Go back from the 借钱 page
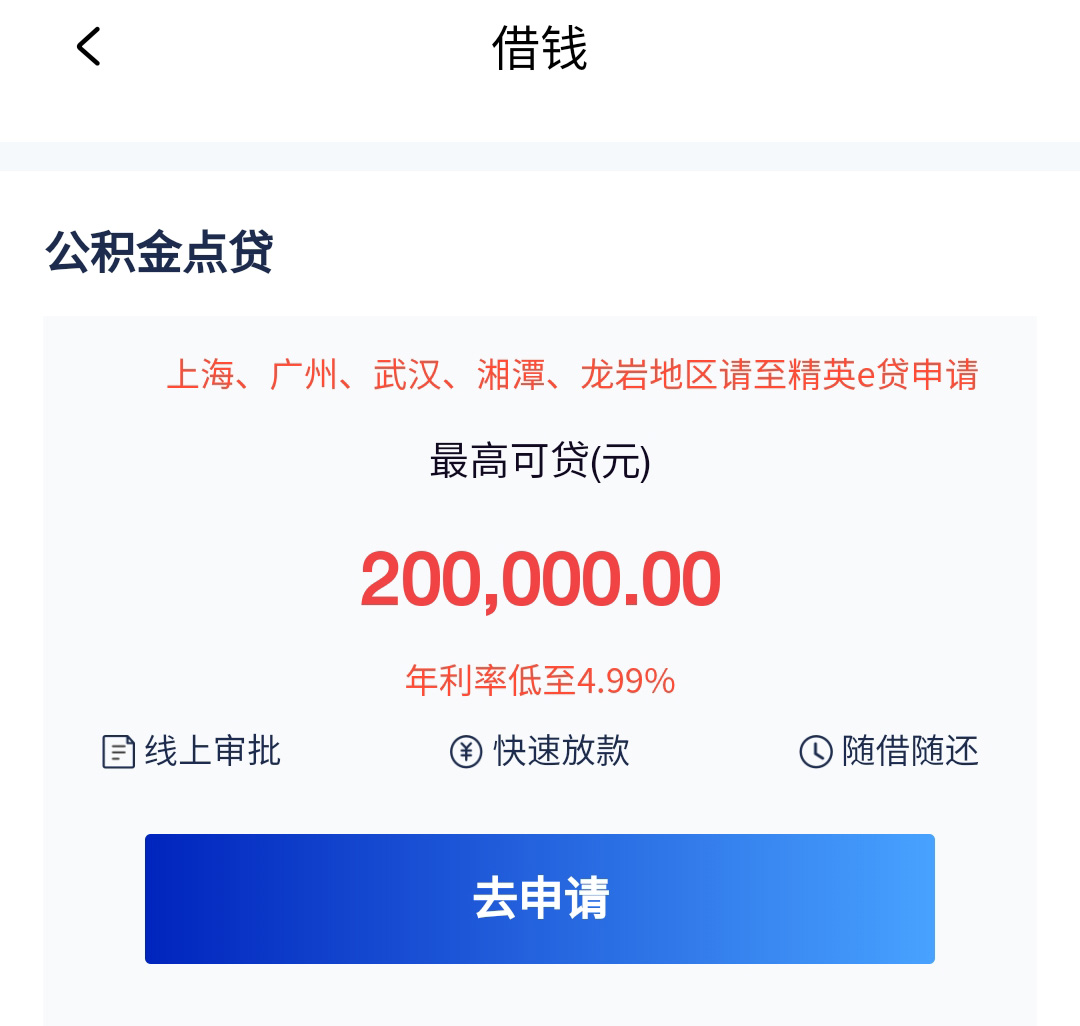1080x1026 pixels. point(89,47)
